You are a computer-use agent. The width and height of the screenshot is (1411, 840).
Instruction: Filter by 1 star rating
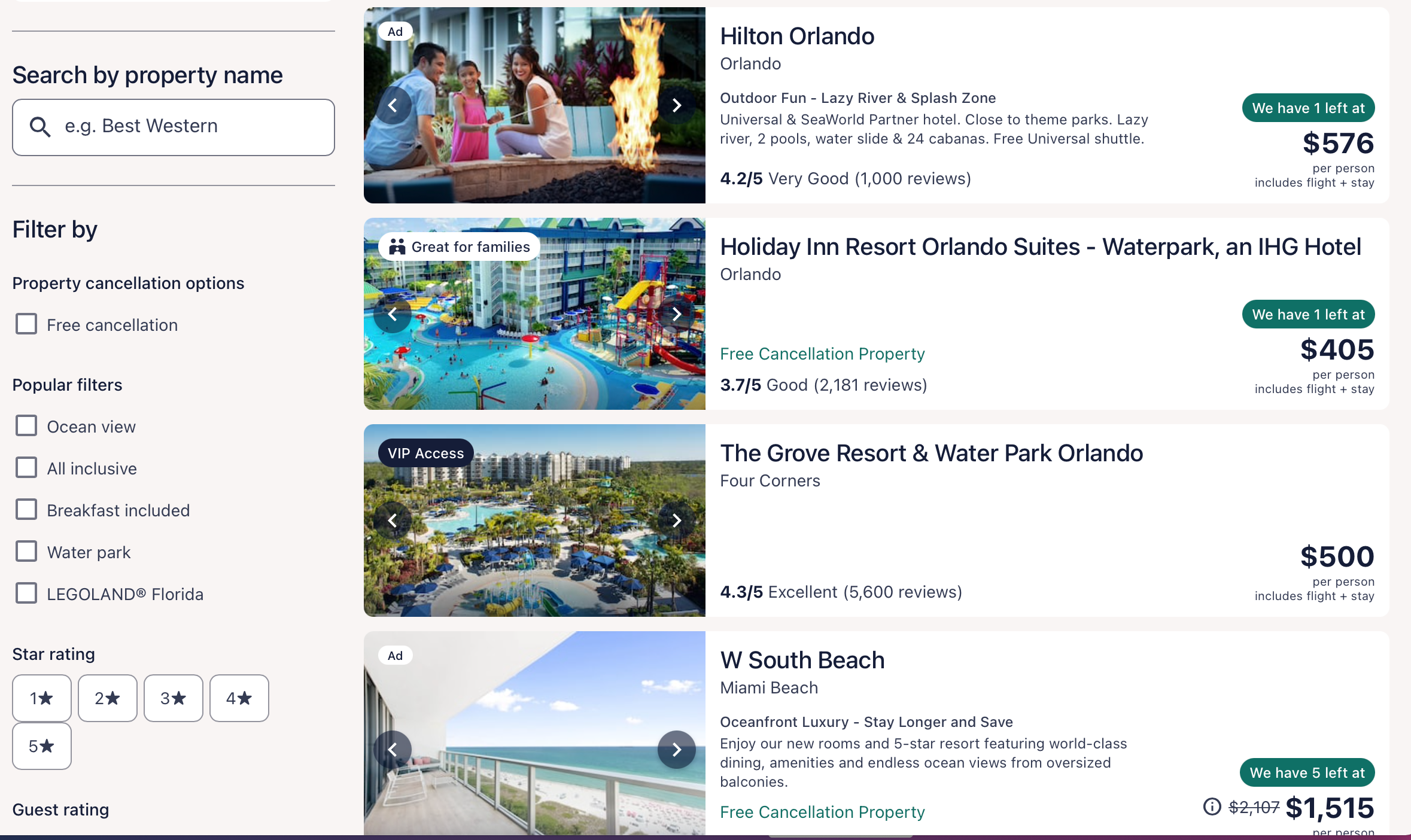tap(42, 698)
